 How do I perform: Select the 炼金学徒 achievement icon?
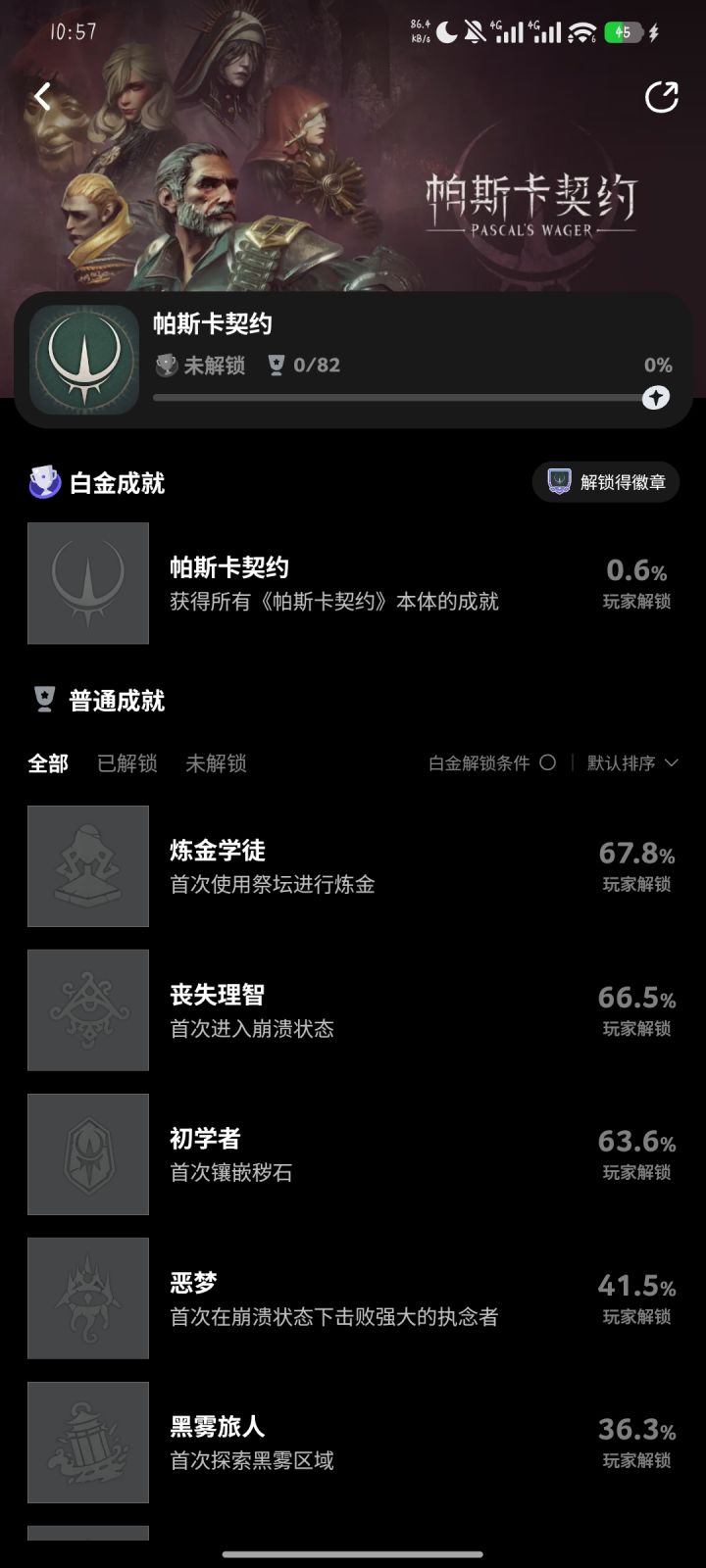(x=87, y=866)
